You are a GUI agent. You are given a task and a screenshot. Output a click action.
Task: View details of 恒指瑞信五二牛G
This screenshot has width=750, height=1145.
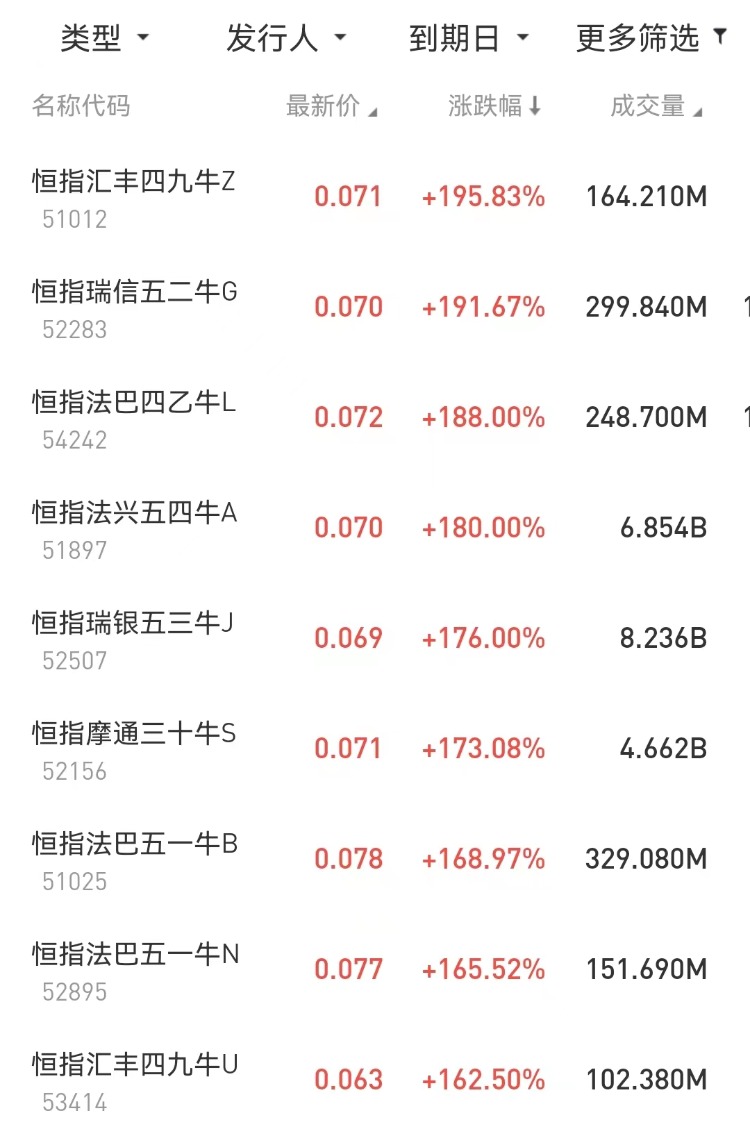point(135,309)
